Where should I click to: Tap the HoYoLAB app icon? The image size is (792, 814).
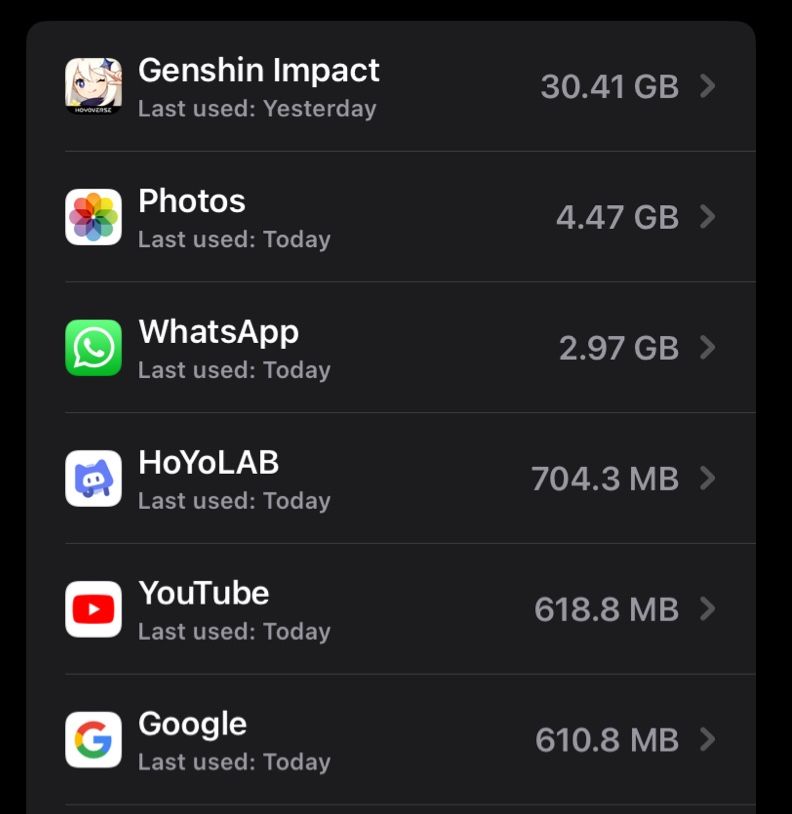[94, 478]
